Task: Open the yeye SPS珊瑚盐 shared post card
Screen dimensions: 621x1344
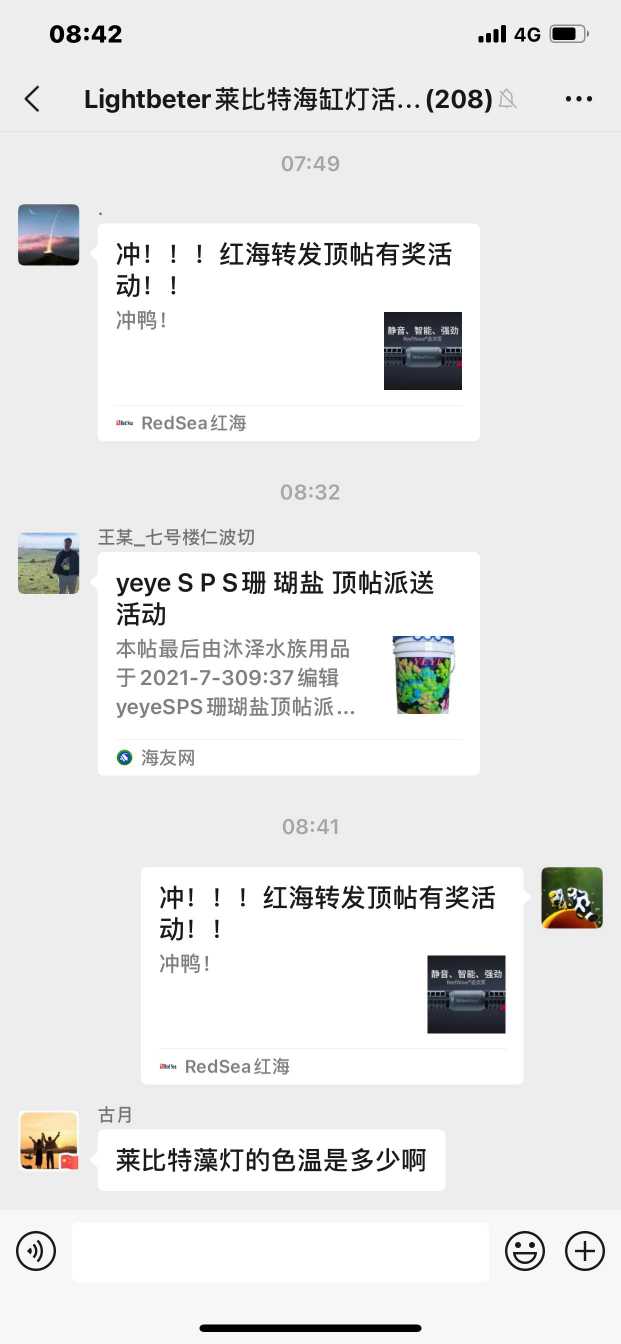Action: point(288,663)
